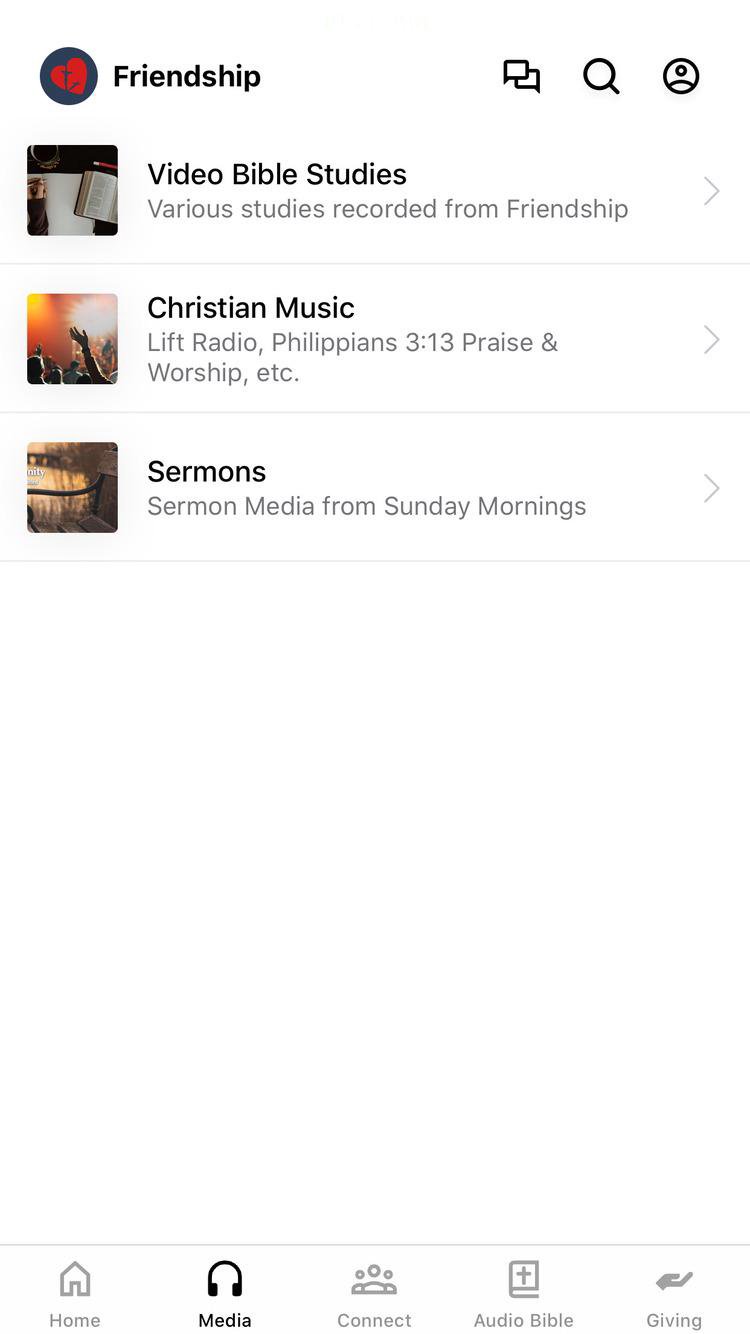750x1334 pixels.
Task: Open the Audio Bible tab
Action: click(524, 1293)
